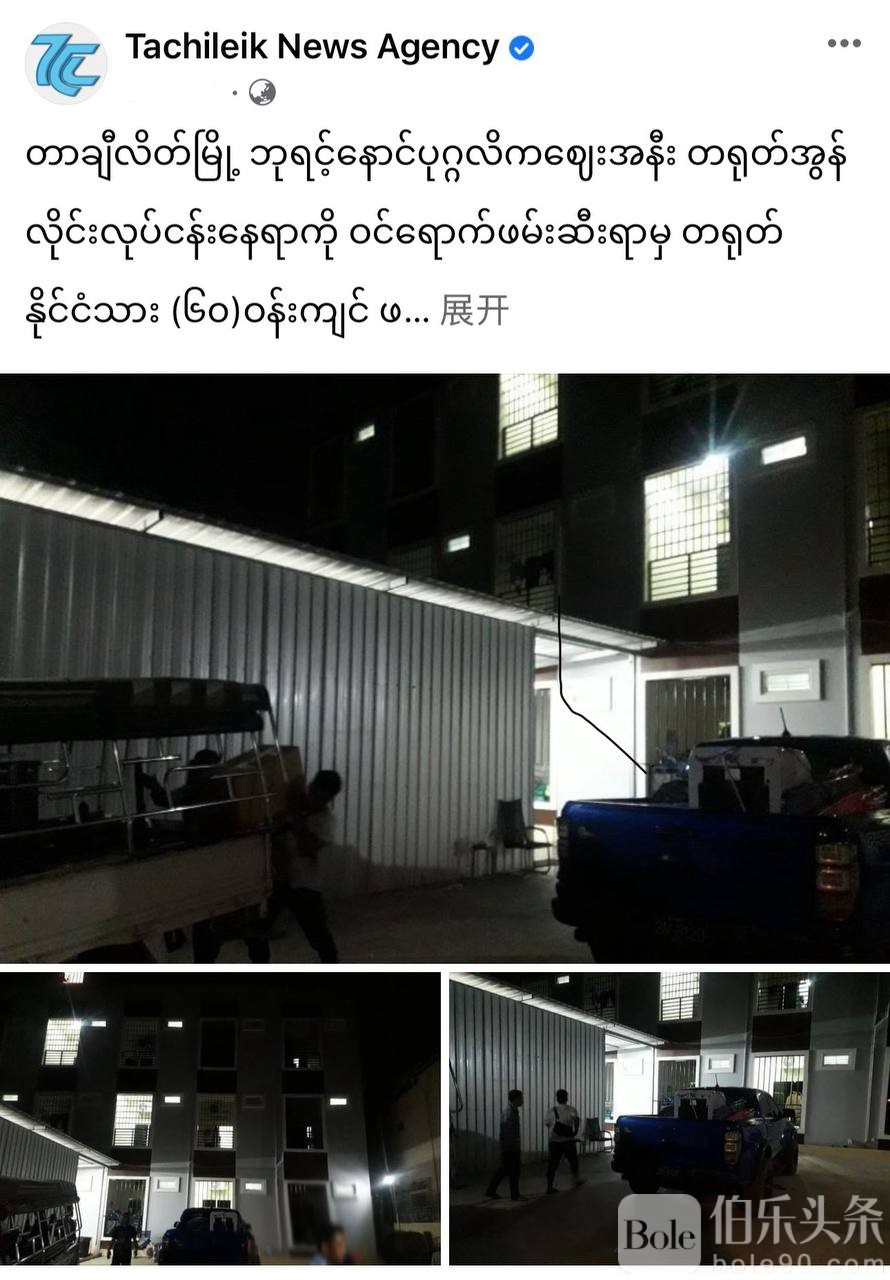Screen dimensions: 890x1280
Task: Open the bottom-left photo of the building at night
Action: tap(220, 1117)
